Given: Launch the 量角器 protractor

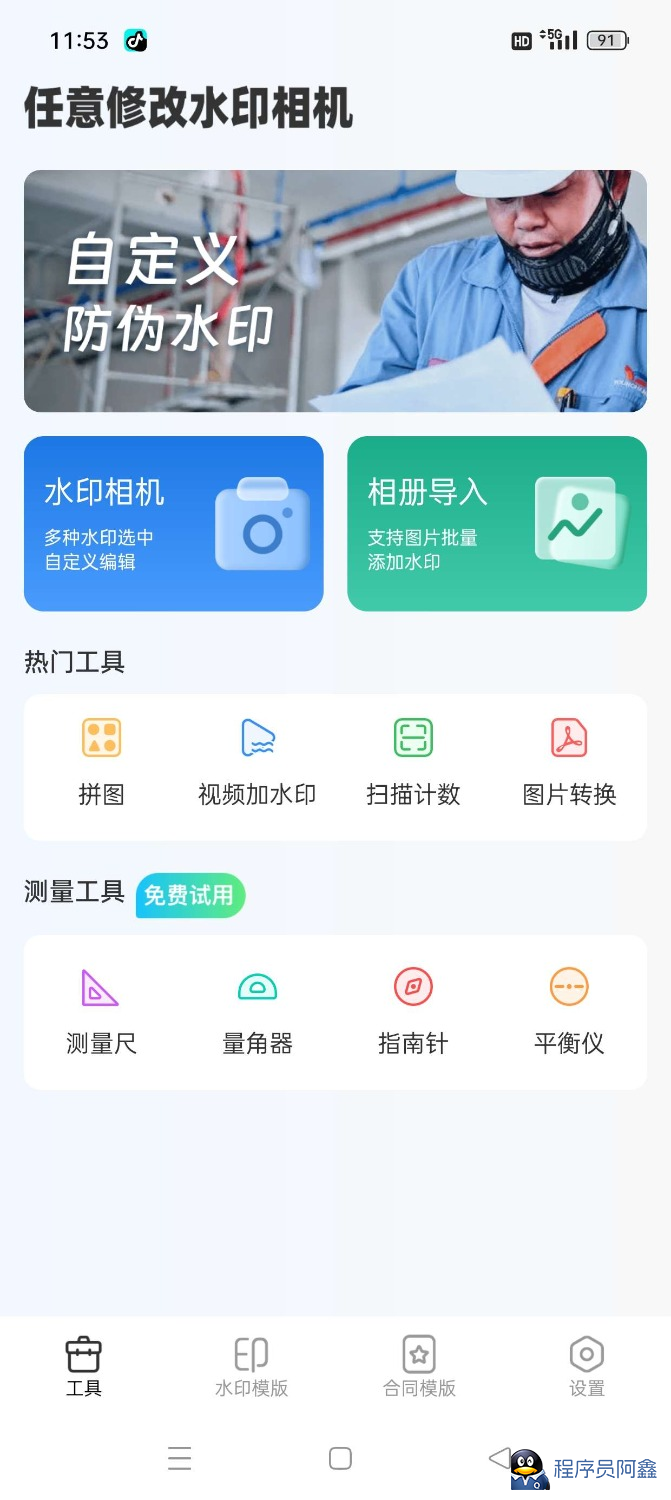Looking at the screenshot, I should click(257, 1012).
